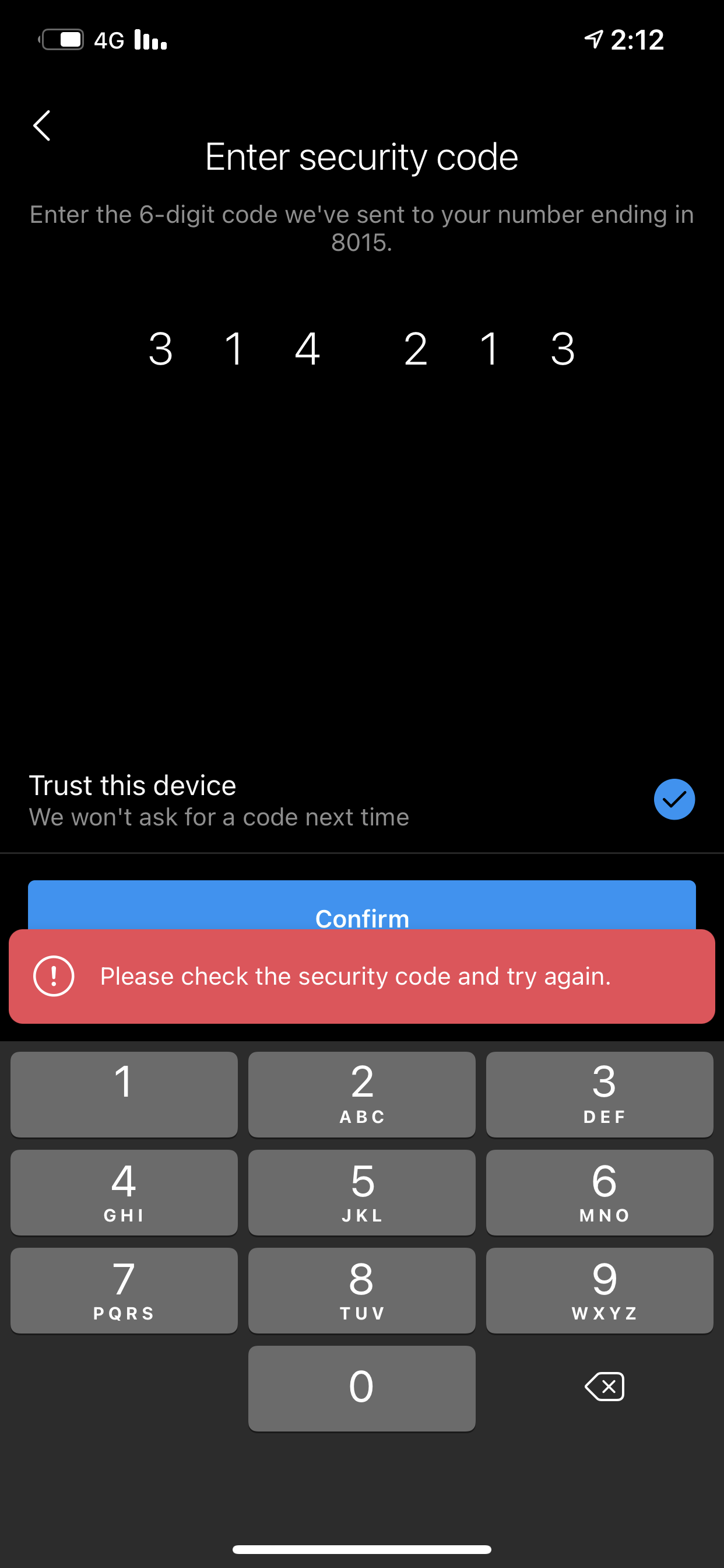The width and height of the screenshot is (724, 1568).
Task: Enter digit 5 JKL on the keypad
Action: [x=362, y=1192]
